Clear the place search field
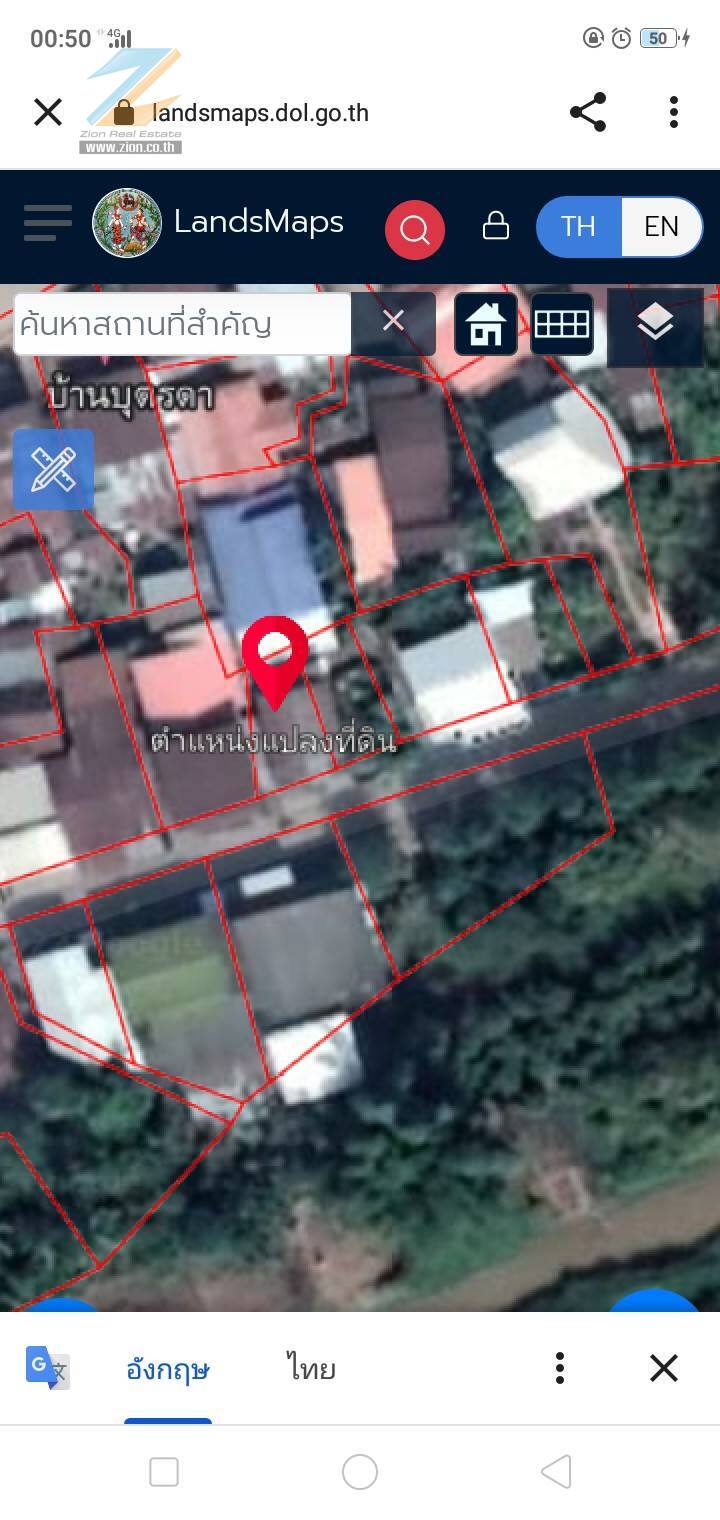 pyautogui.click(x=393, y=321)
